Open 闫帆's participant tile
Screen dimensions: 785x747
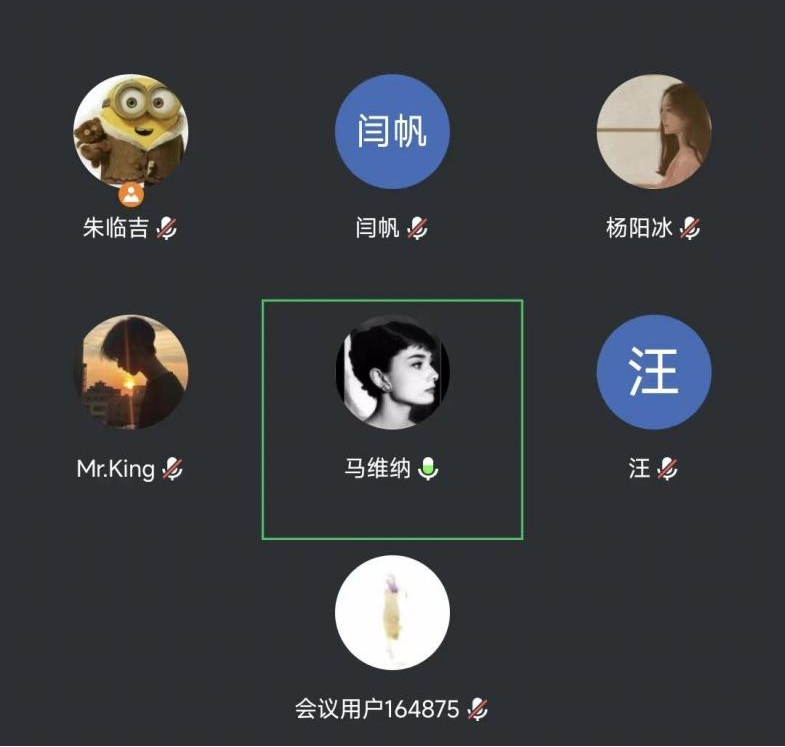[x=392, y=132]
